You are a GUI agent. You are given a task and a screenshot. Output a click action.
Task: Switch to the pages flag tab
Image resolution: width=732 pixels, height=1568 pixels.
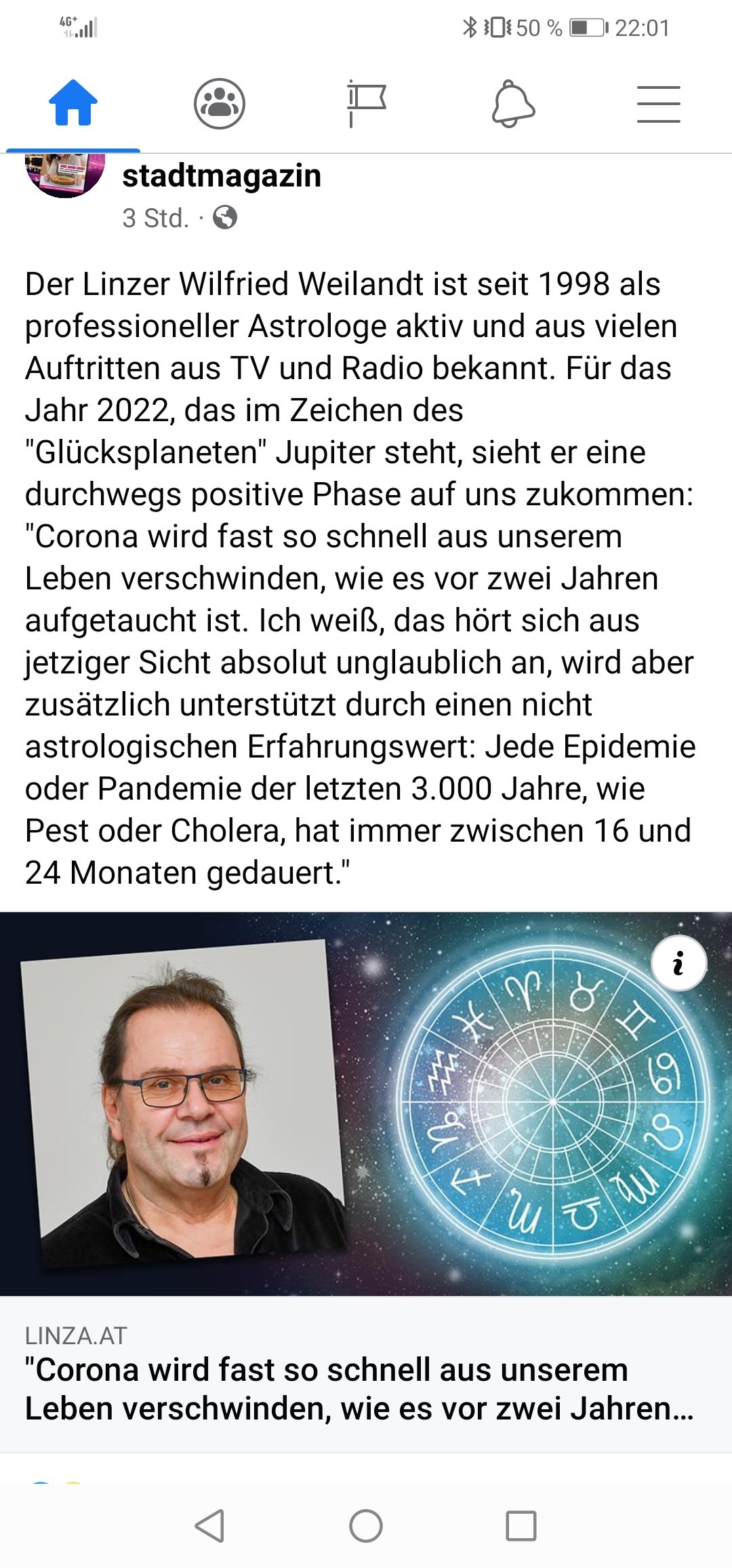click(x=366, y=104)
